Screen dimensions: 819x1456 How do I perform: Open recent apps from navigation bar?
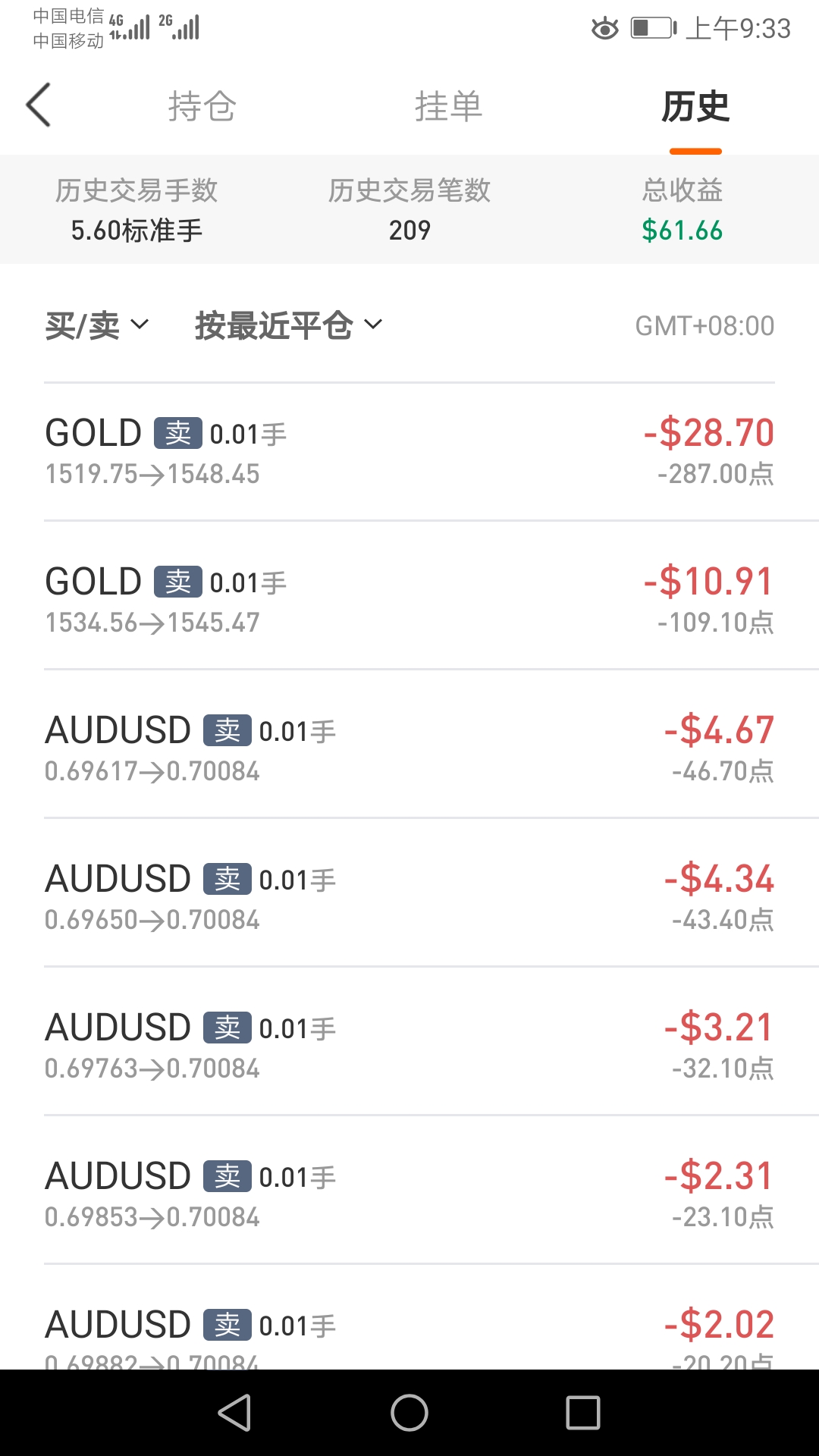pos(583,1413)
